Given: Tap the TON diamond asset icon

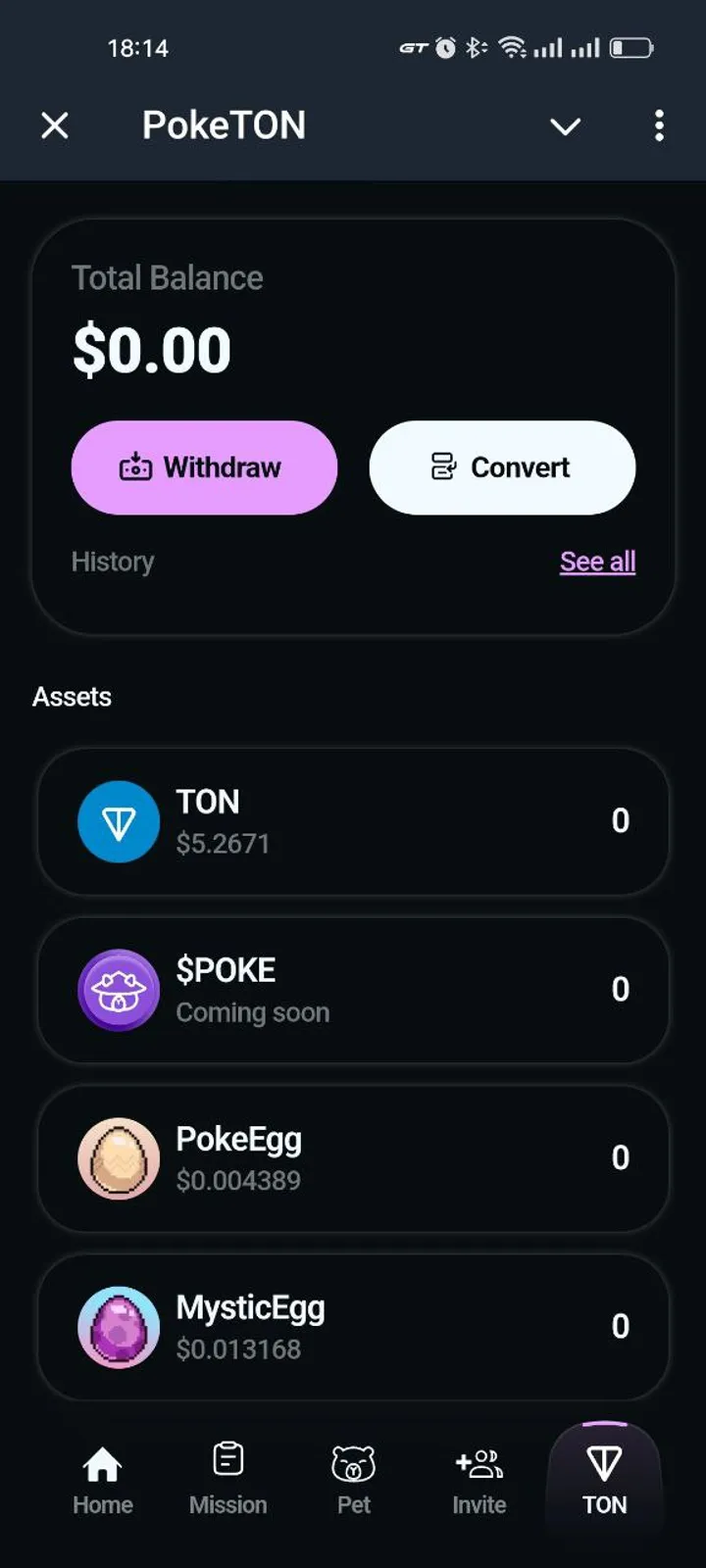Looking at the screenshot, I should click(118, 821).
